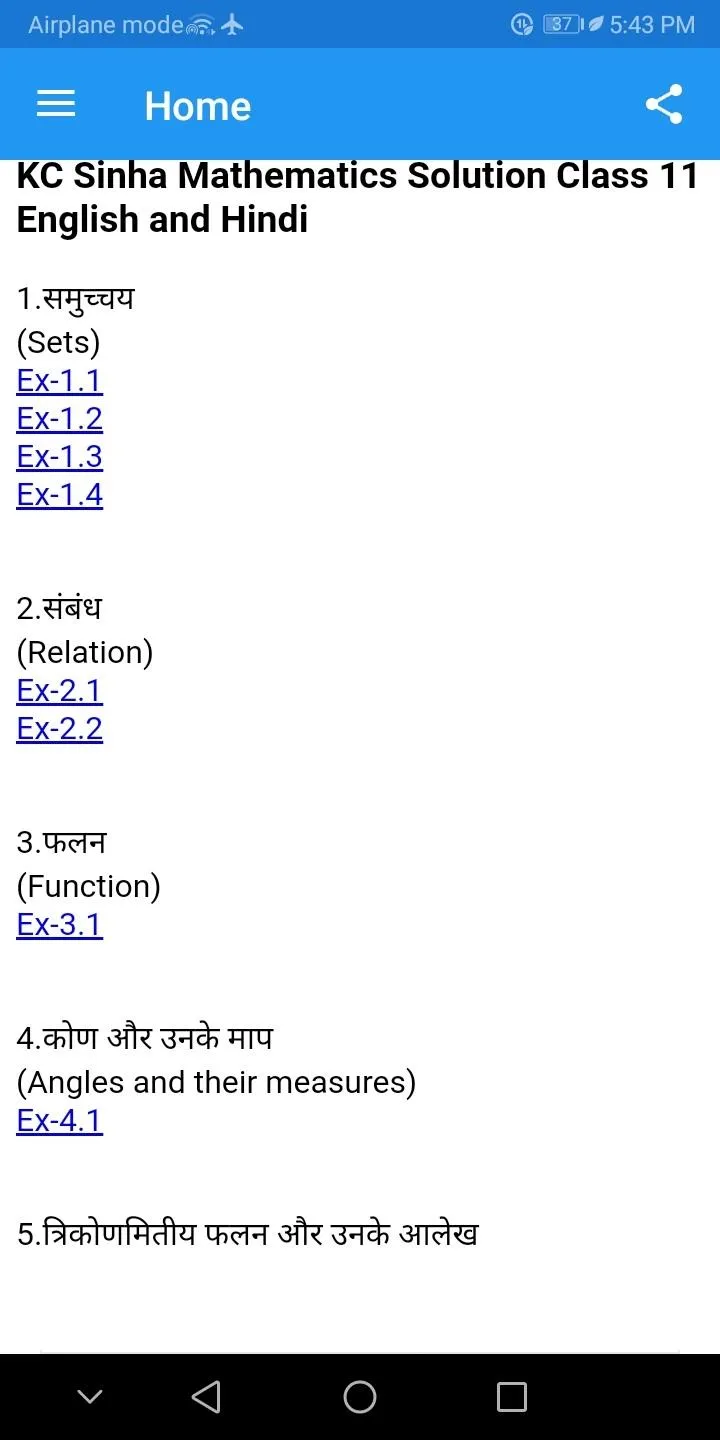The width and height of the screenshot is (720, 1440).
Task: Select the Ex-1.4 link
Action: tap(59, 495)
